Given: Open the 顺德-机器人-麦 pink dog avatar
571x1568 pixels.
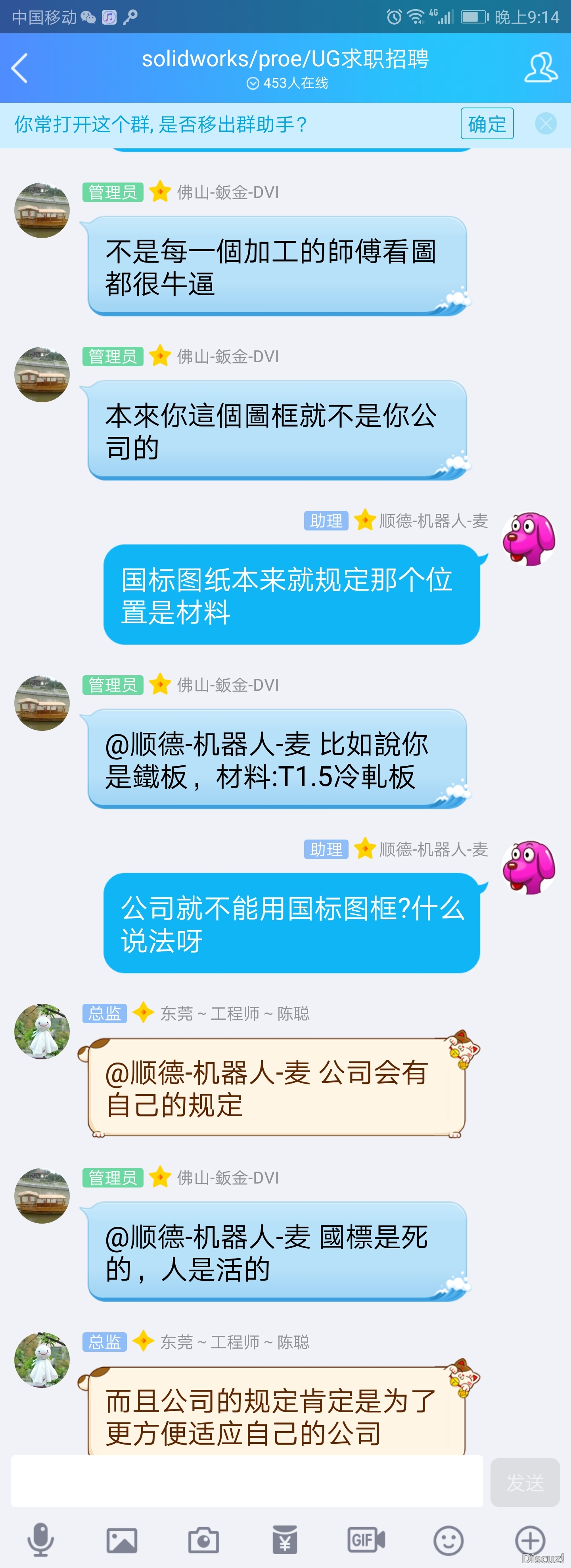Looking at the screenshot, I should (529, 539).
